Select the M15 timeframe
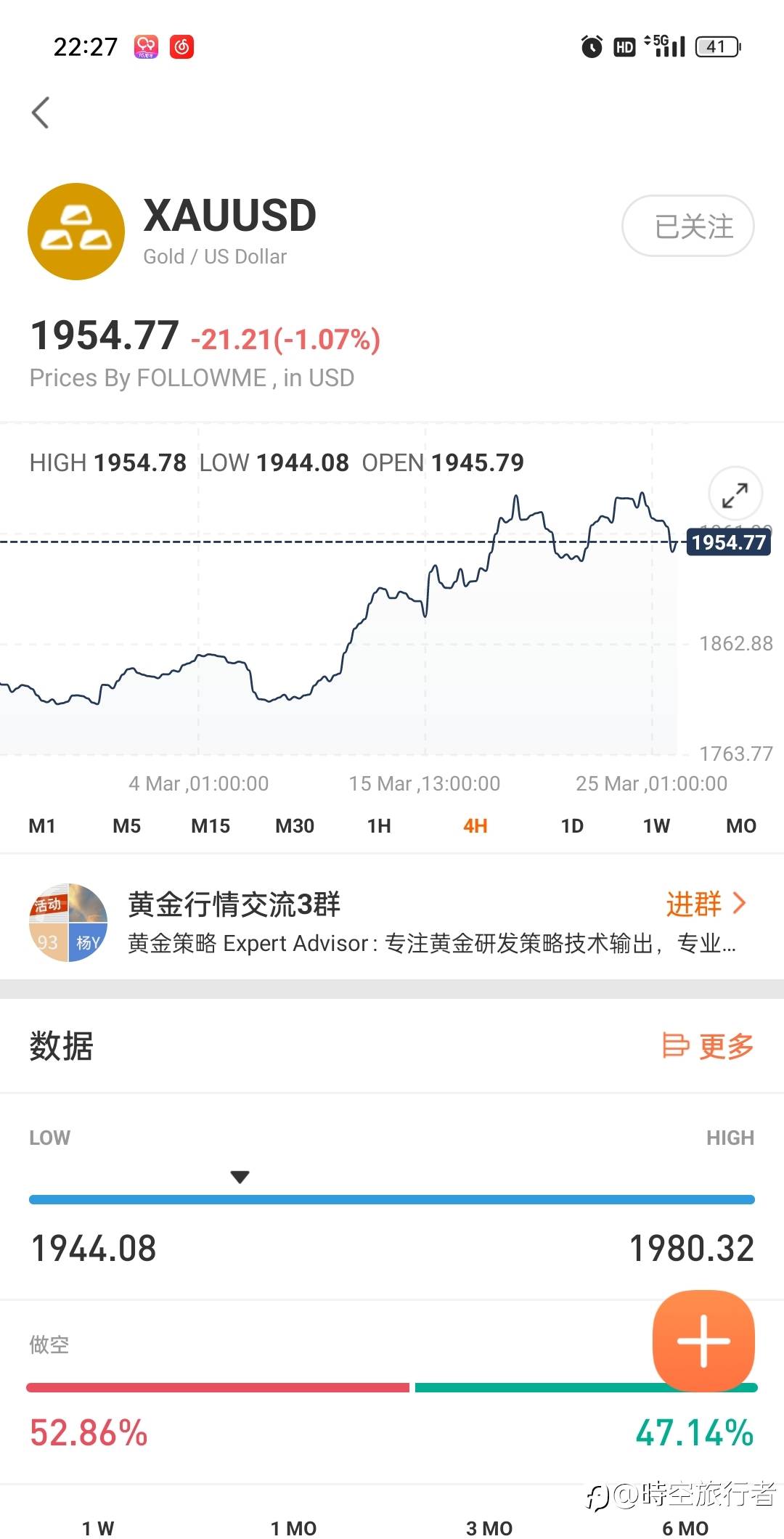Screen dimensions: 784x1539 pyautogui.click(x=211, y=825)
